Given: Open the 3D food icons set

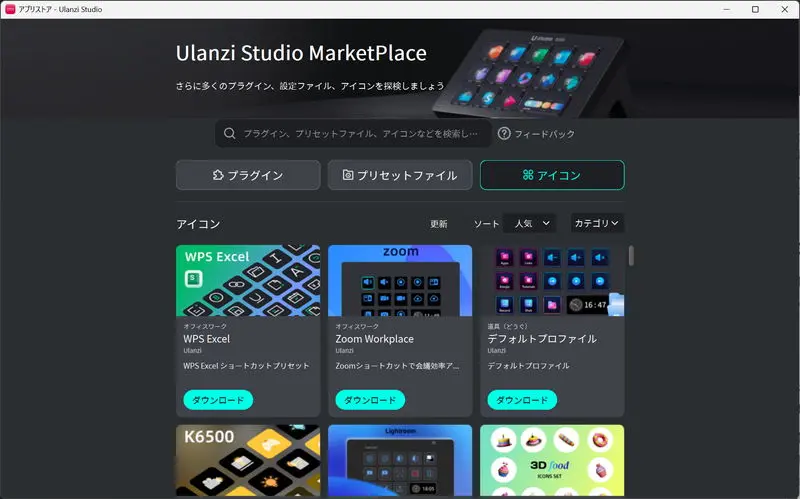Looking at the screenshot, I should click(552, 458).
